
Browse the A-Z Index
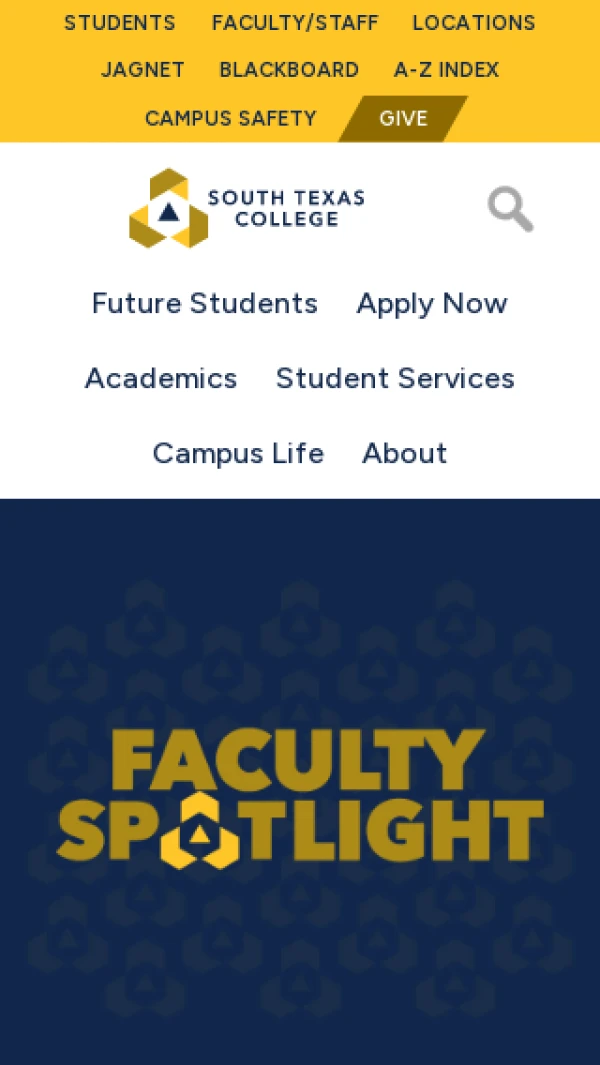coord(446,70)
